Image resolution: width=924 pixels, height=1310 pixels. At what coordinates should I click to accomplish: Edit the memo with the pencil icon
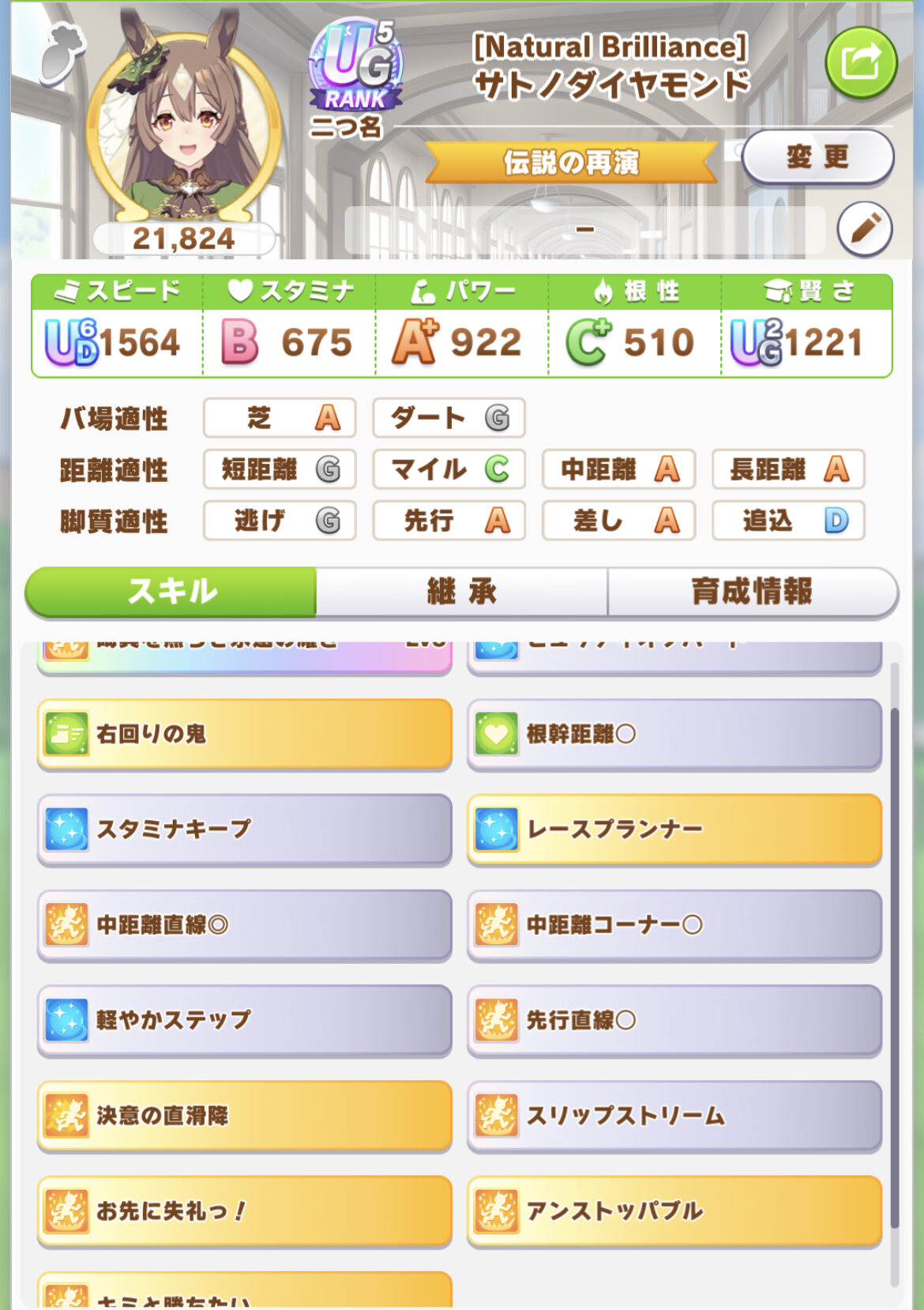coord(865,229)
